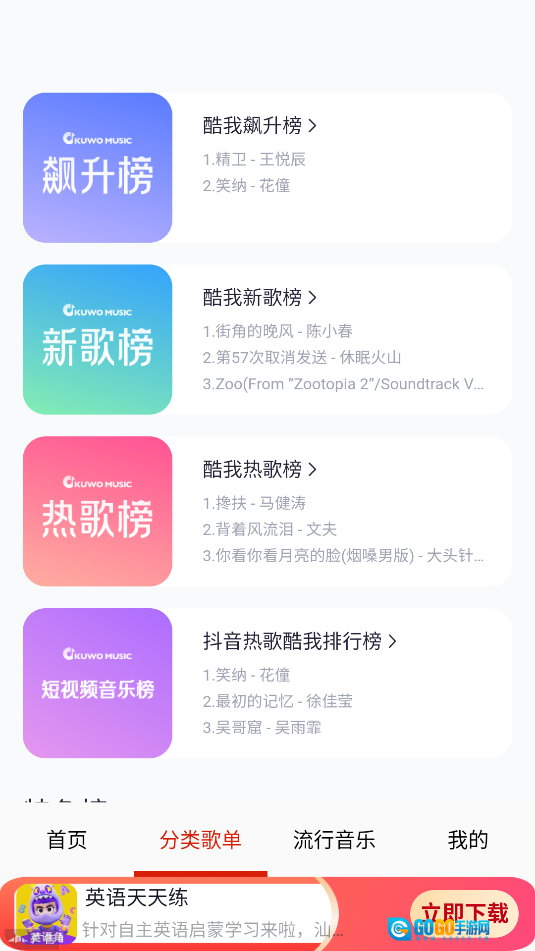Open the 酷我新歌榜 chart link
The height and width of the screenshot is (951, 535).
click(x=260, y=297)
